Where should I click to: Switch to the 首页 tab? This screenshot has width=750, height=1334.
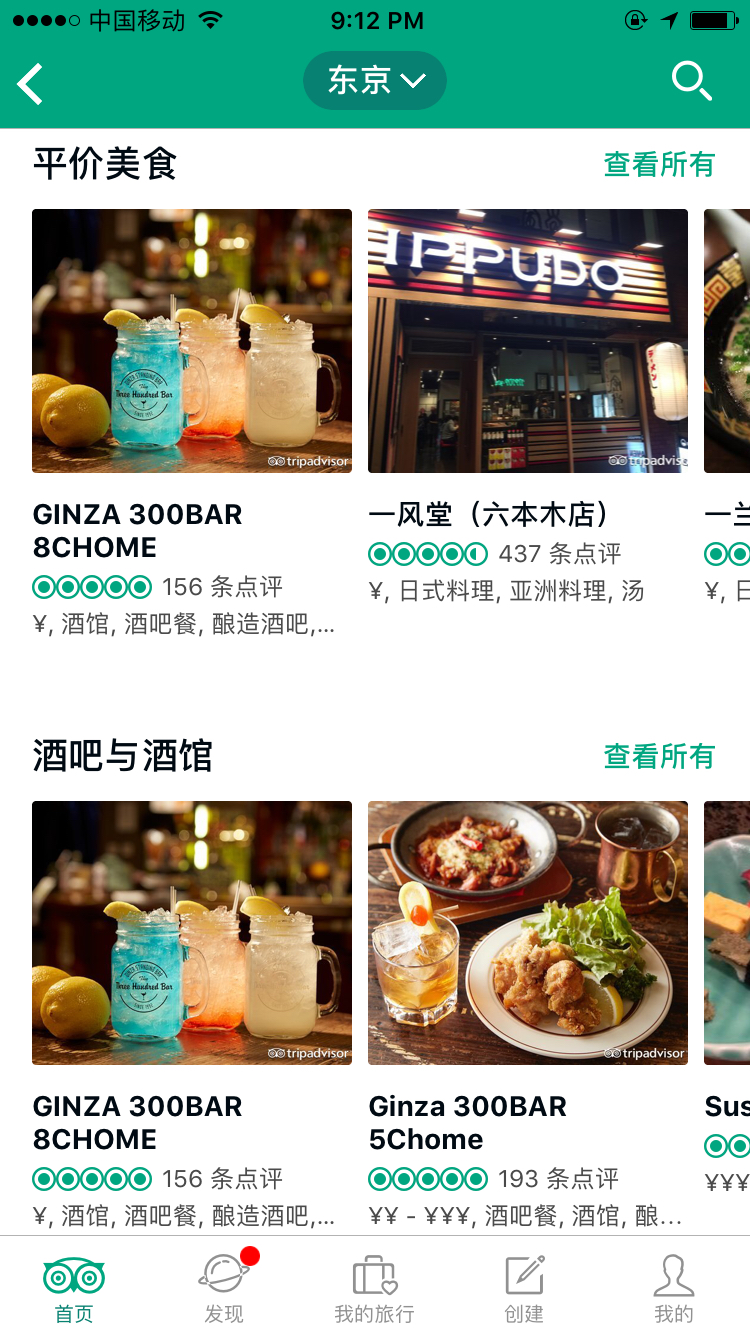(x=74, y=1288)
